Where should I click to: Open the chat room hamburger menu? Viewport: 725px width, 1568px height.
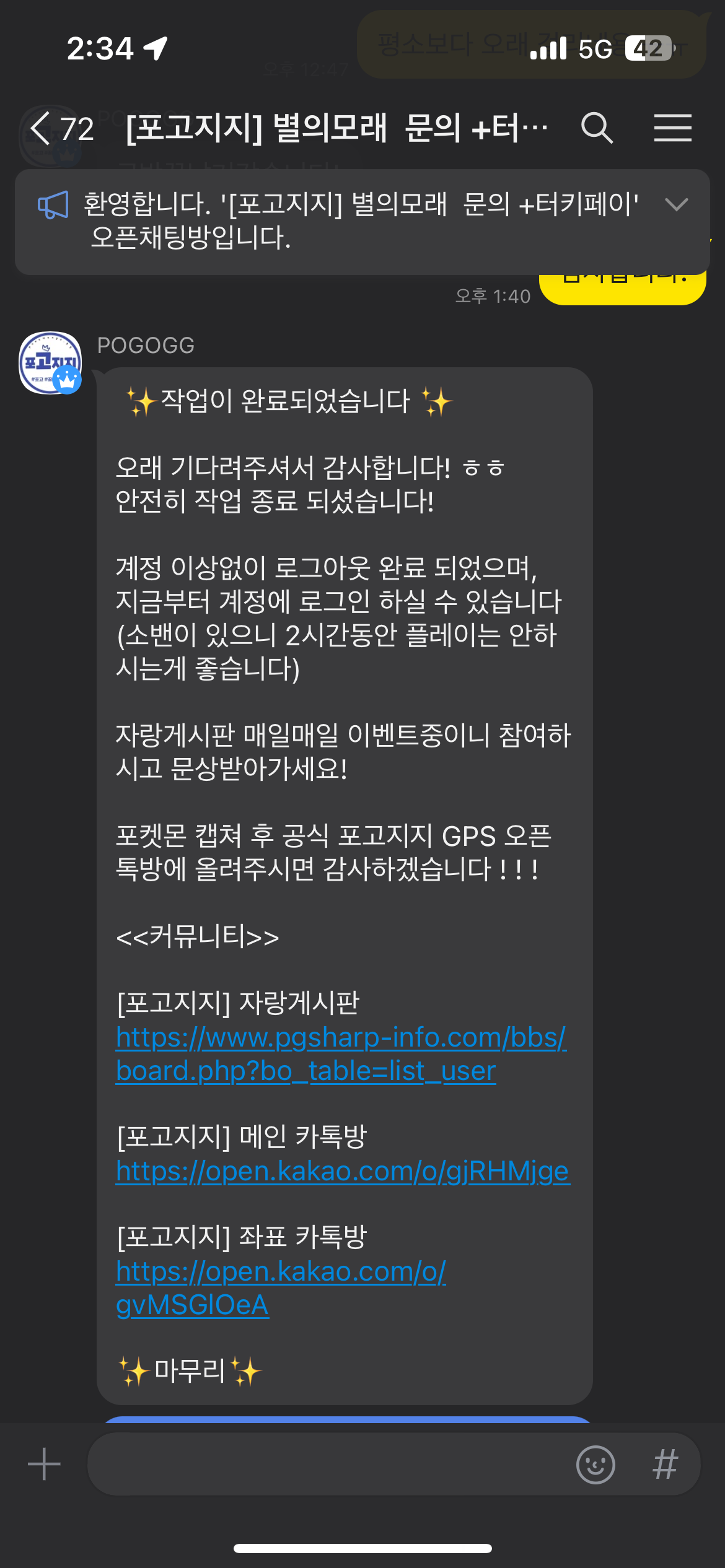point(672,128)
